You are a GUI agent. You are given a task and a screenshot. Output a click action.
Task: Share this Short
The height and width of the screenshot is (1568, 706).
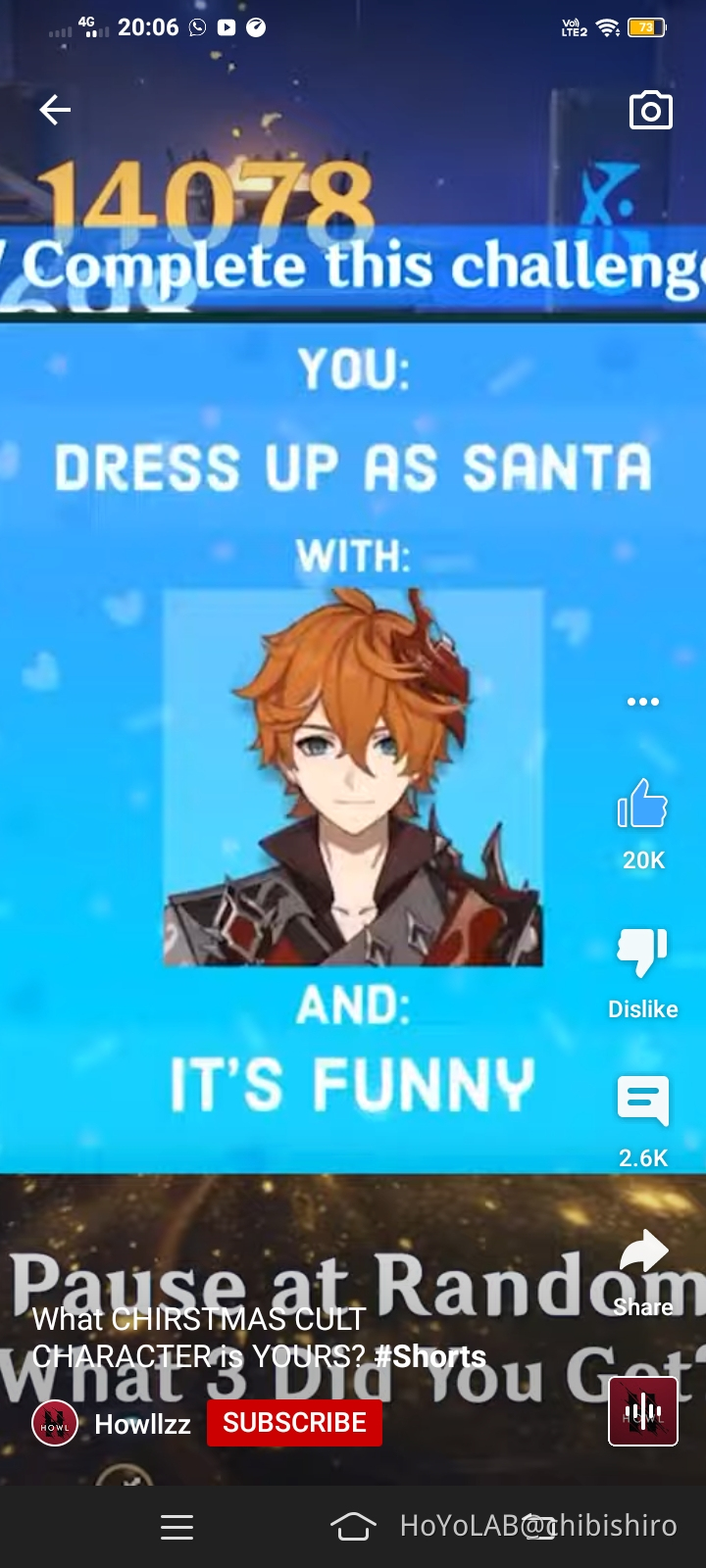pos(643,1254)
